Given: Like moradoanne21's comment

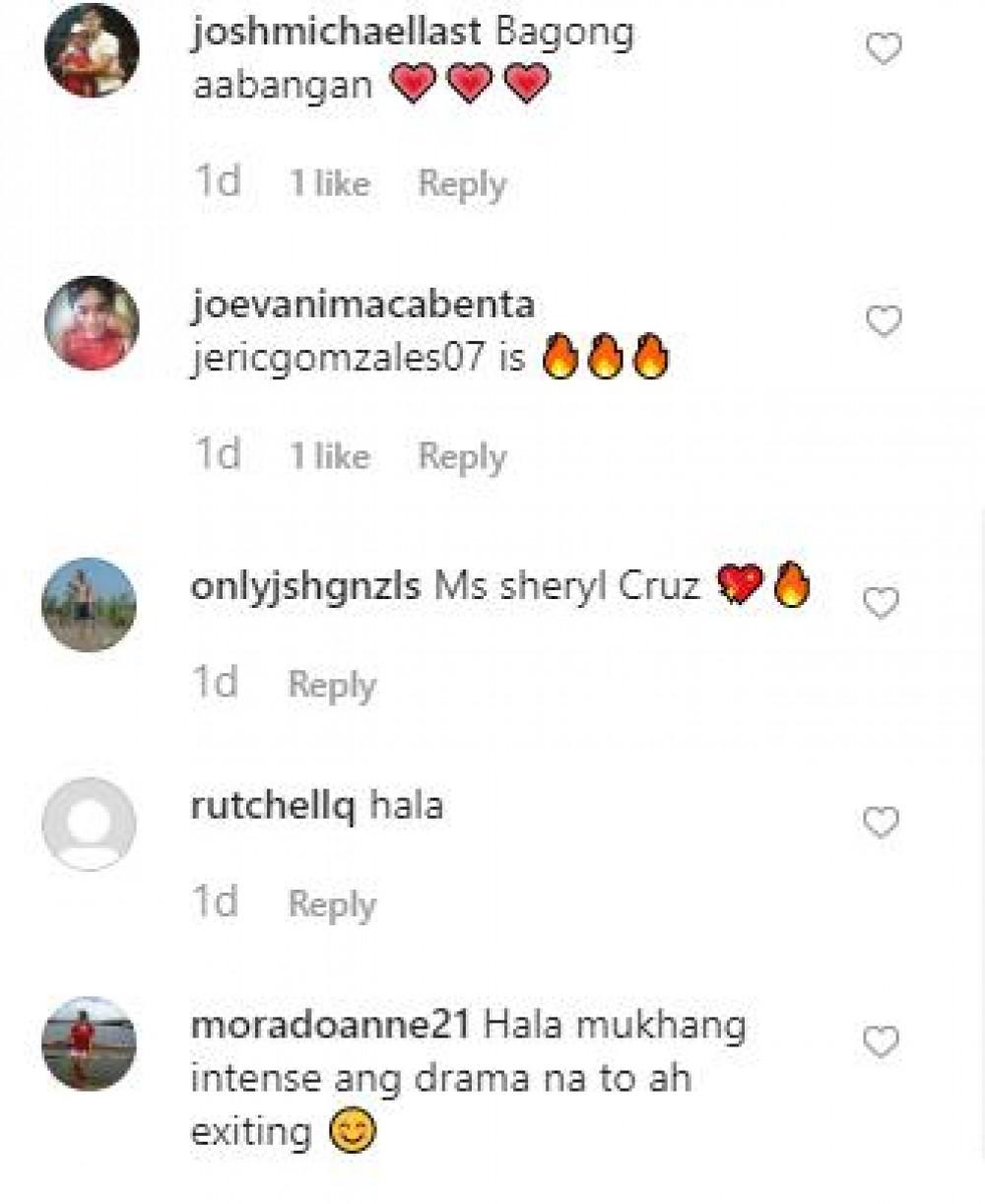Looking at the screenshot, I should tap(883, 1041).
